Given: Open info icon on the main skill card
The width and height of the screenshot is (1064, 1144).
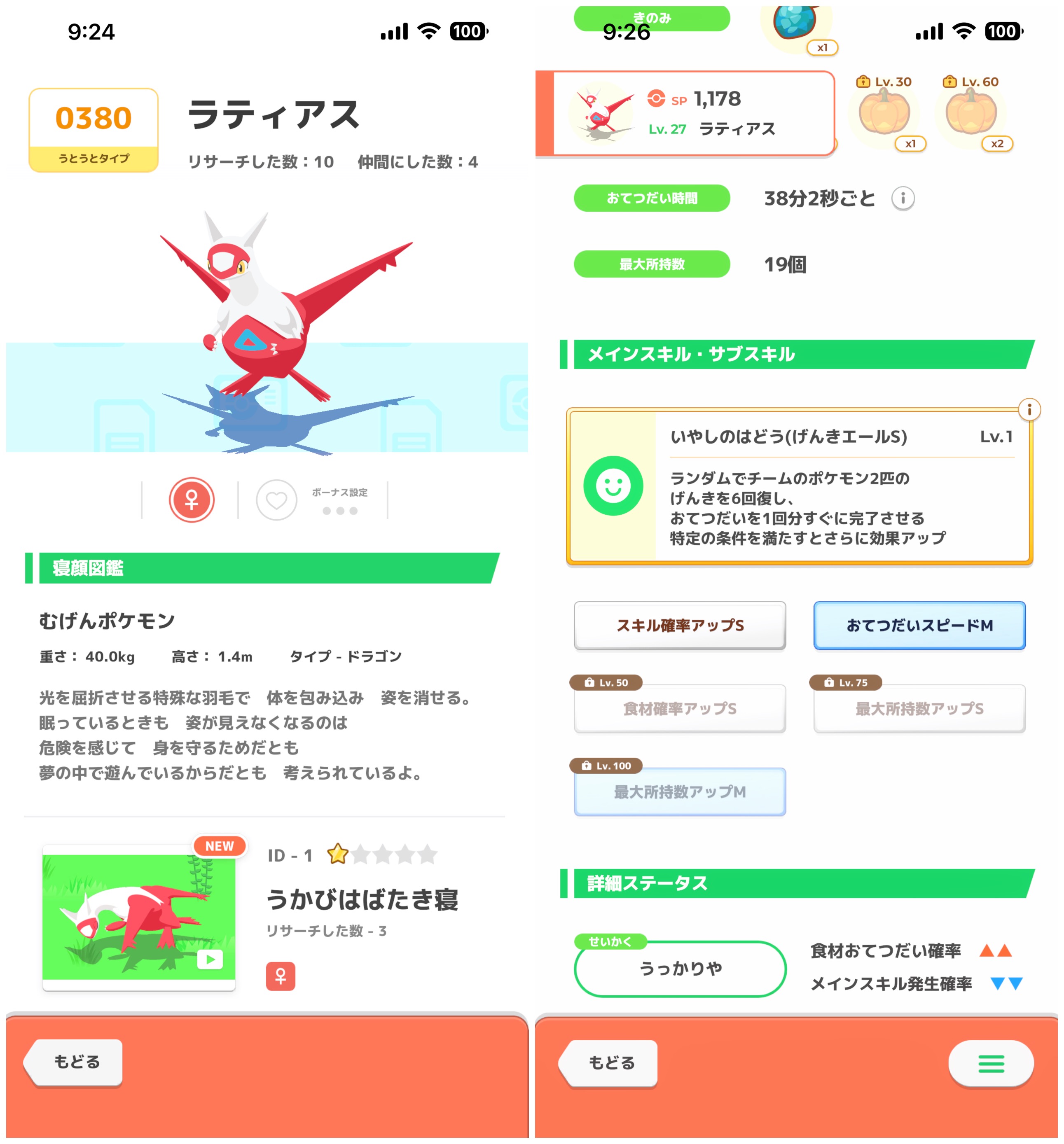Looking at the screenshot, I should click(1029, 410).
